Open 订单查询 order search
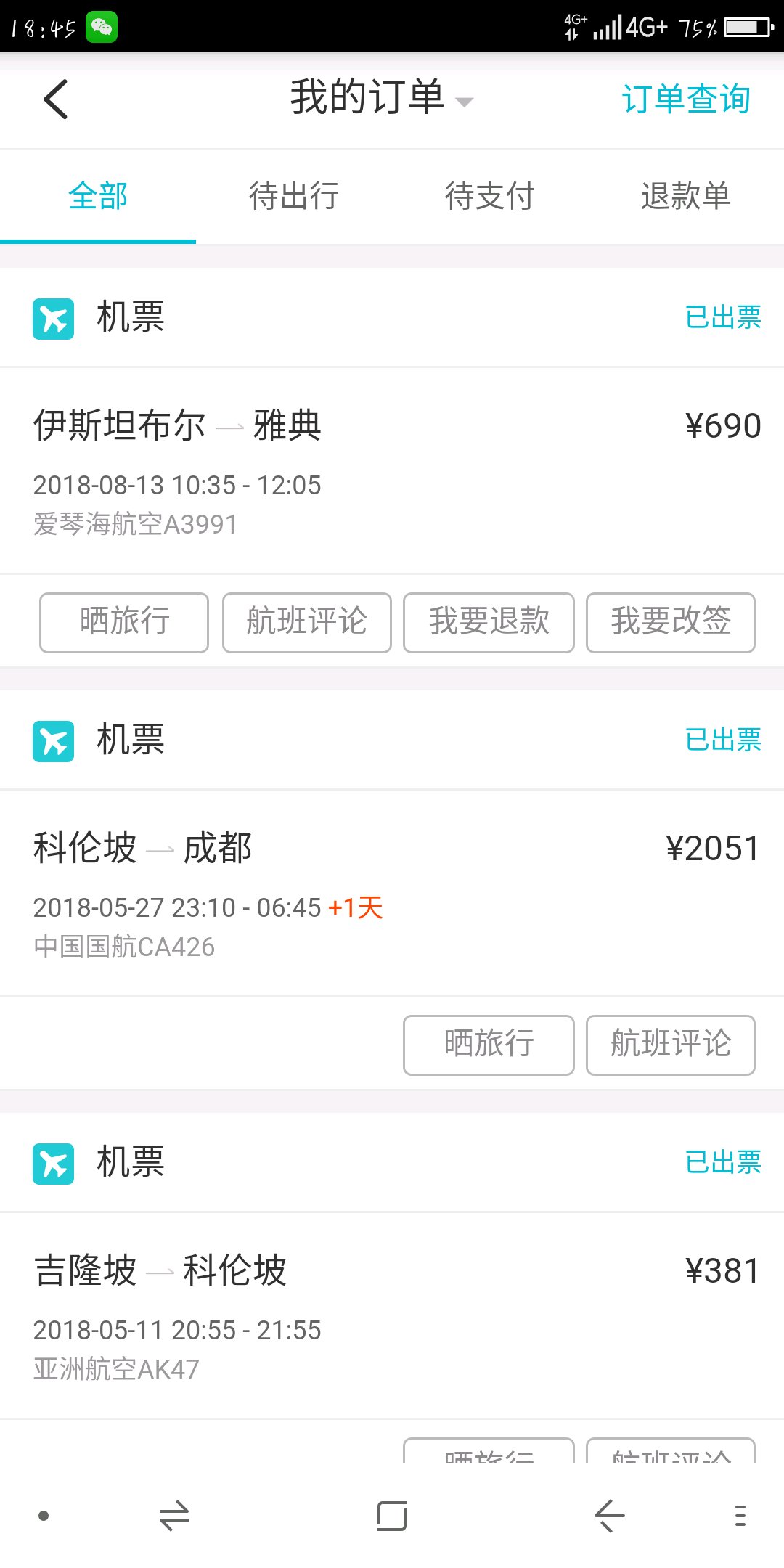The width and height of the screenshot is (784, 1568). (x=685, y=99)
